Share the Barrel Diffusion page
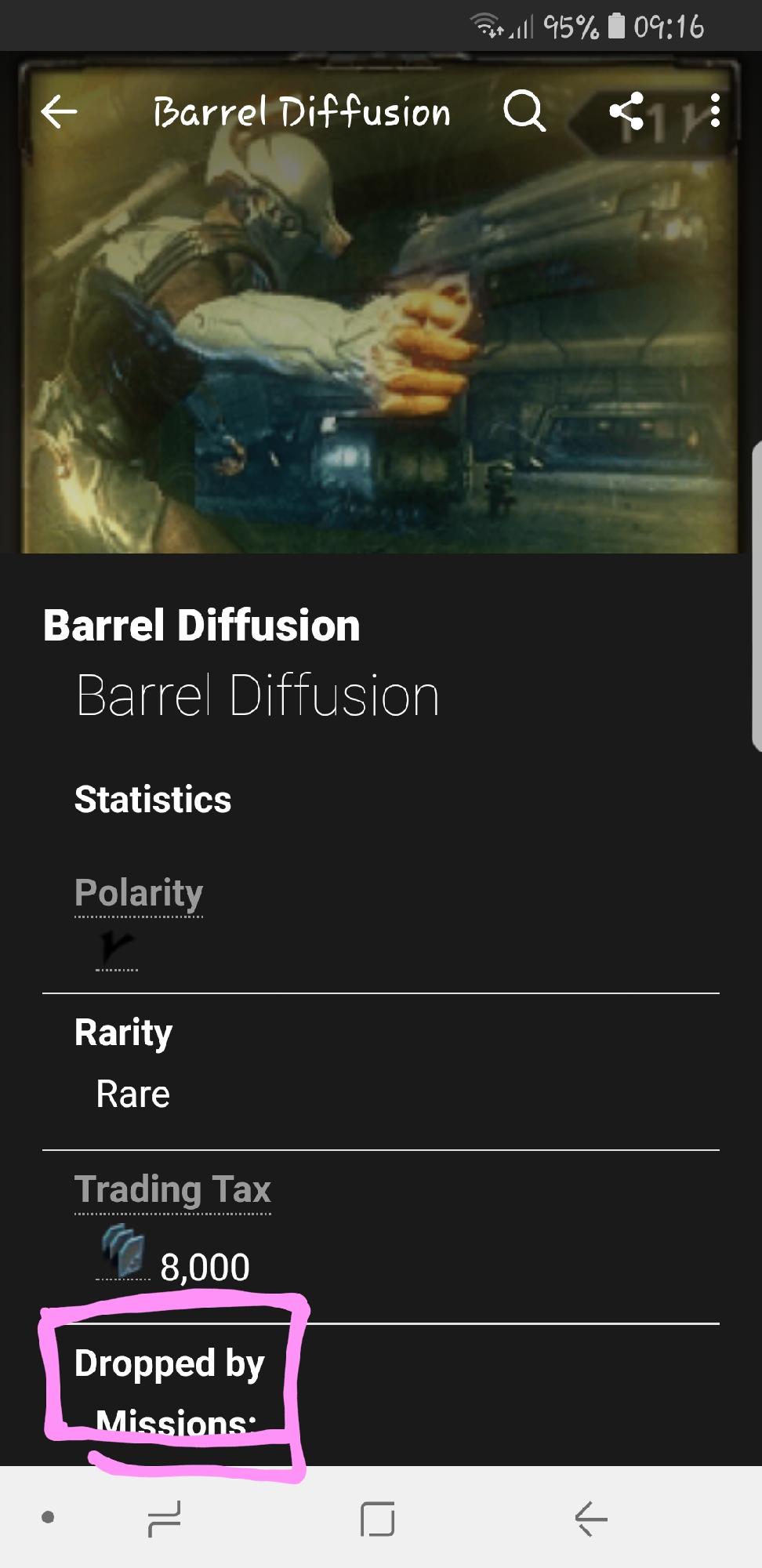 click(626, 111)
